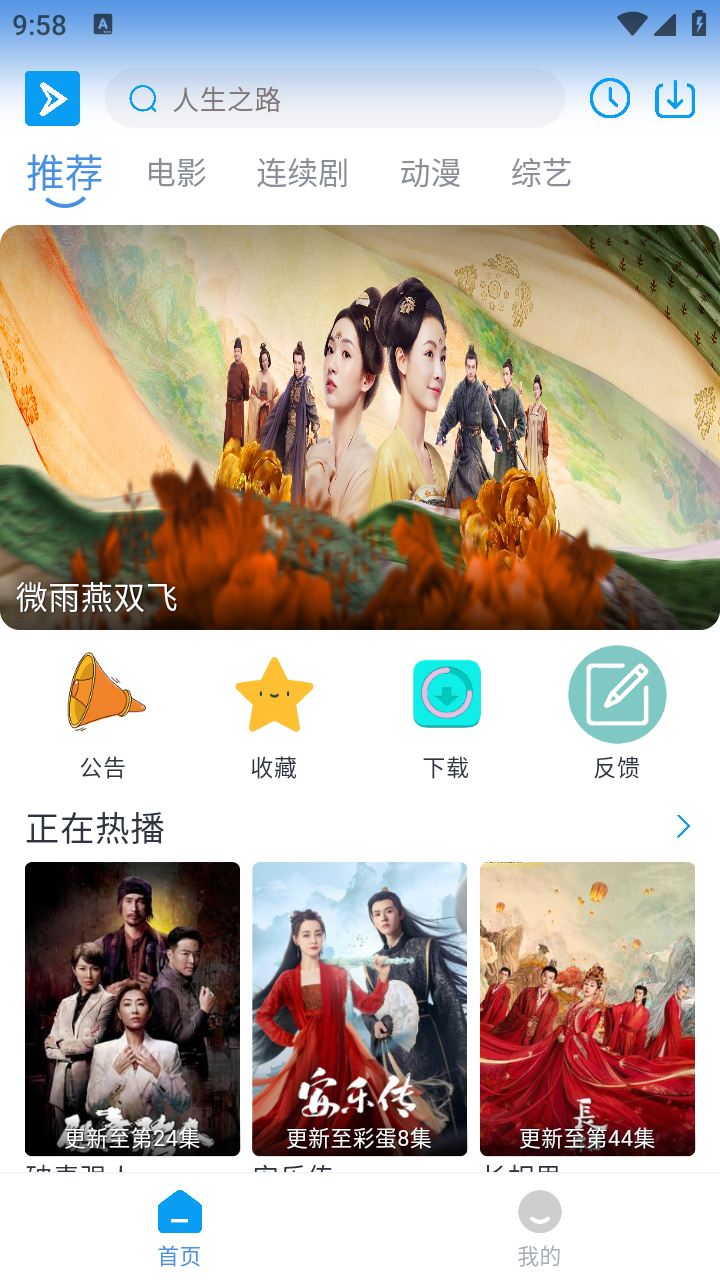Open the 安乐传 poster
The width and height of the screenshot is (720, 1280).
point(359,1008)
